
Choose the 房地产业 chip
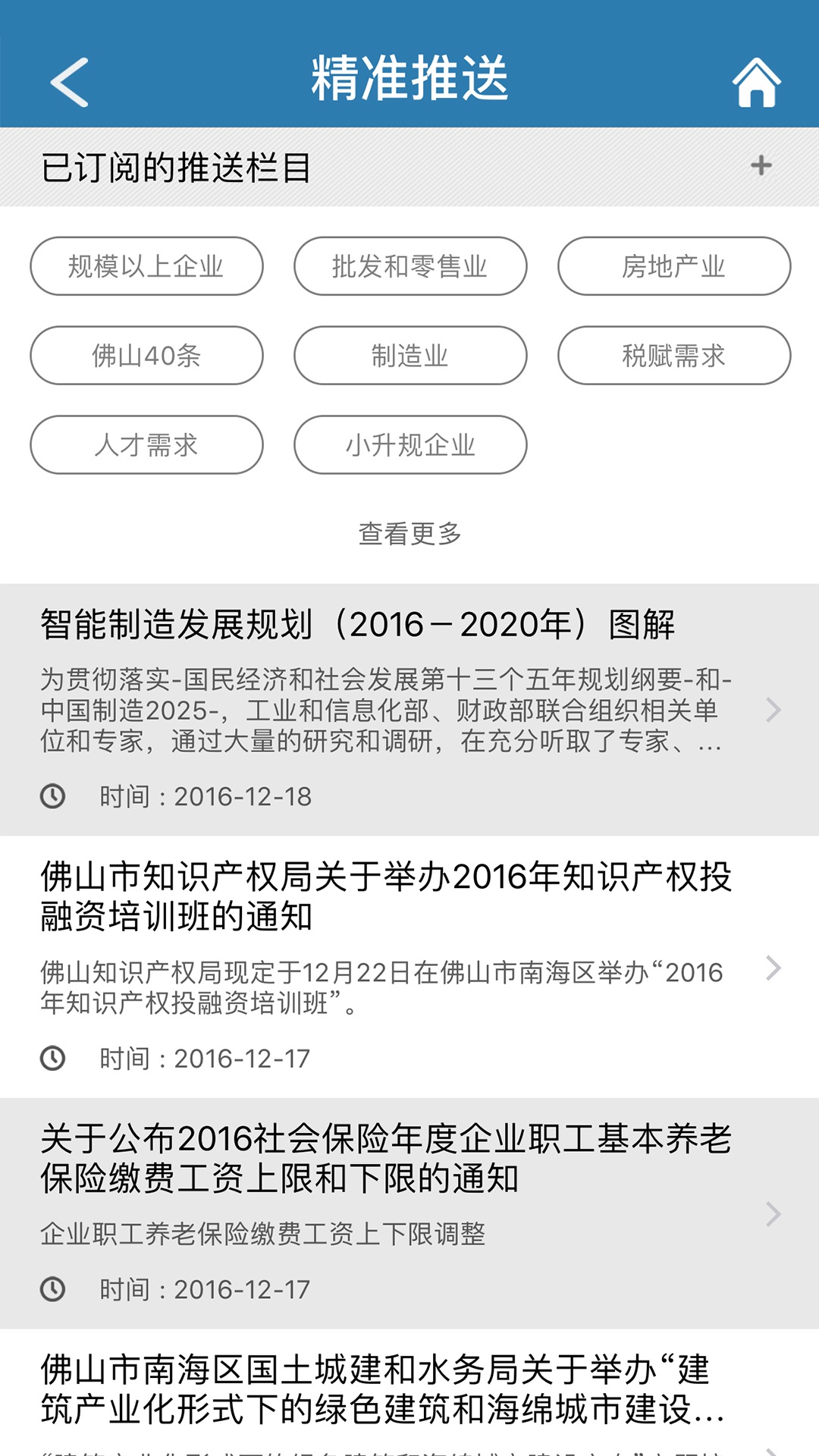pyautogui.click(x=674, y=266)
